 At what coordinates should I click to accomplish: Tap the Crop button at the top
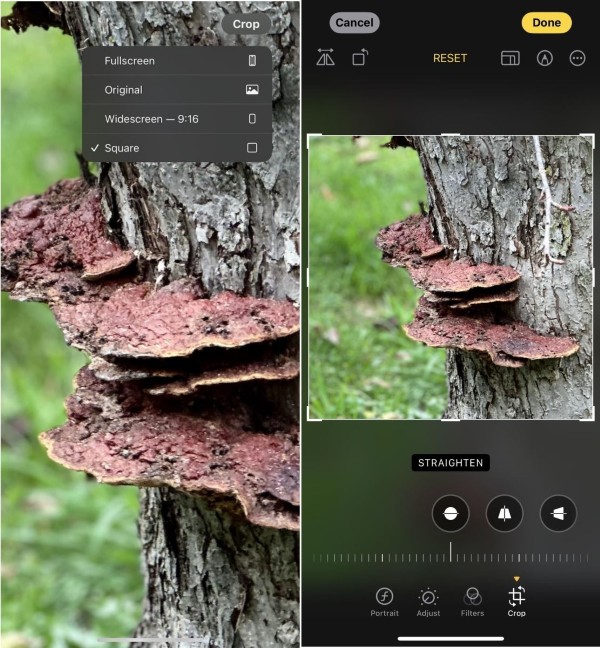245,24
